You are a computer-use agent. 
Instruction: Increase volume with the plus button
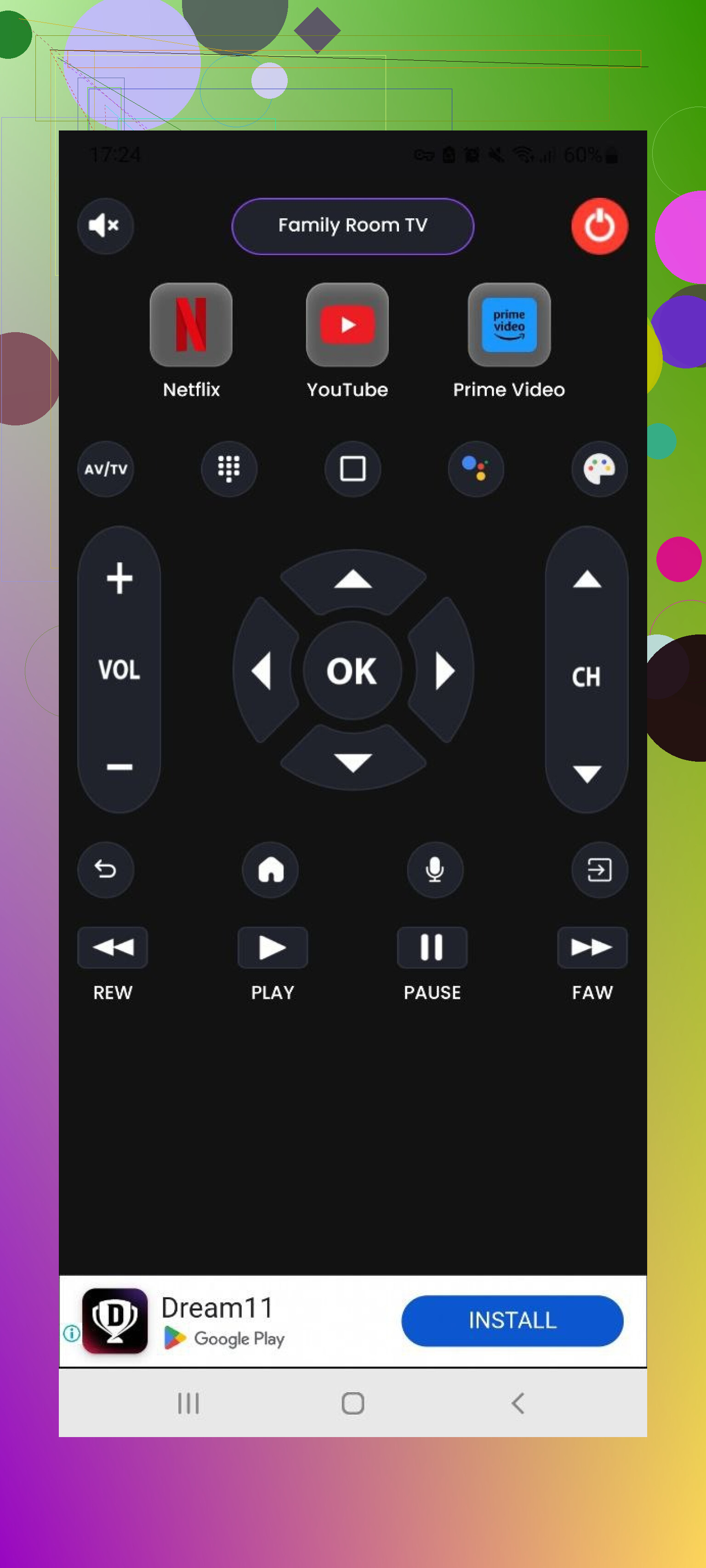(x=120, y=577)
